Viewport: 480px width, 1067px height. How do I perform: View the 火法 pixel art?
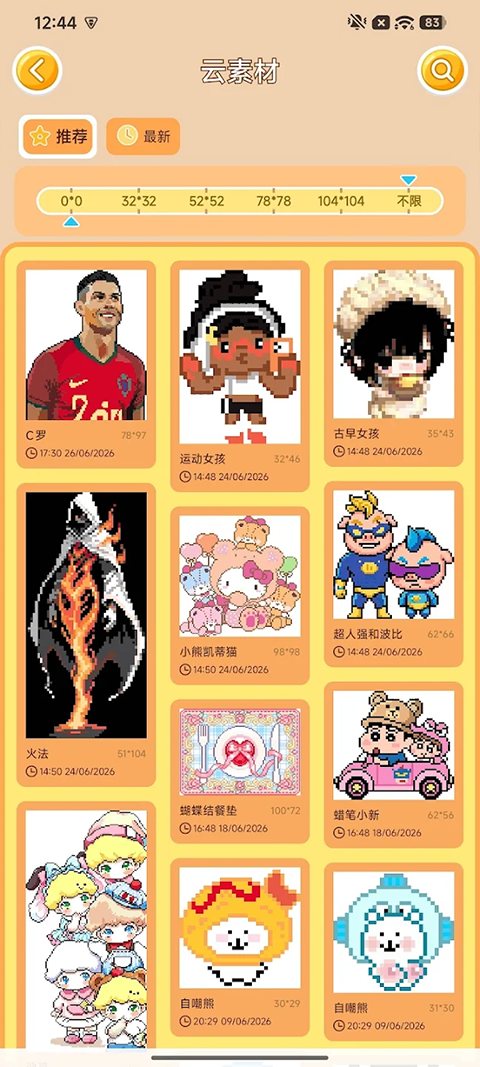pyautogui.click(x=86, y=635)
